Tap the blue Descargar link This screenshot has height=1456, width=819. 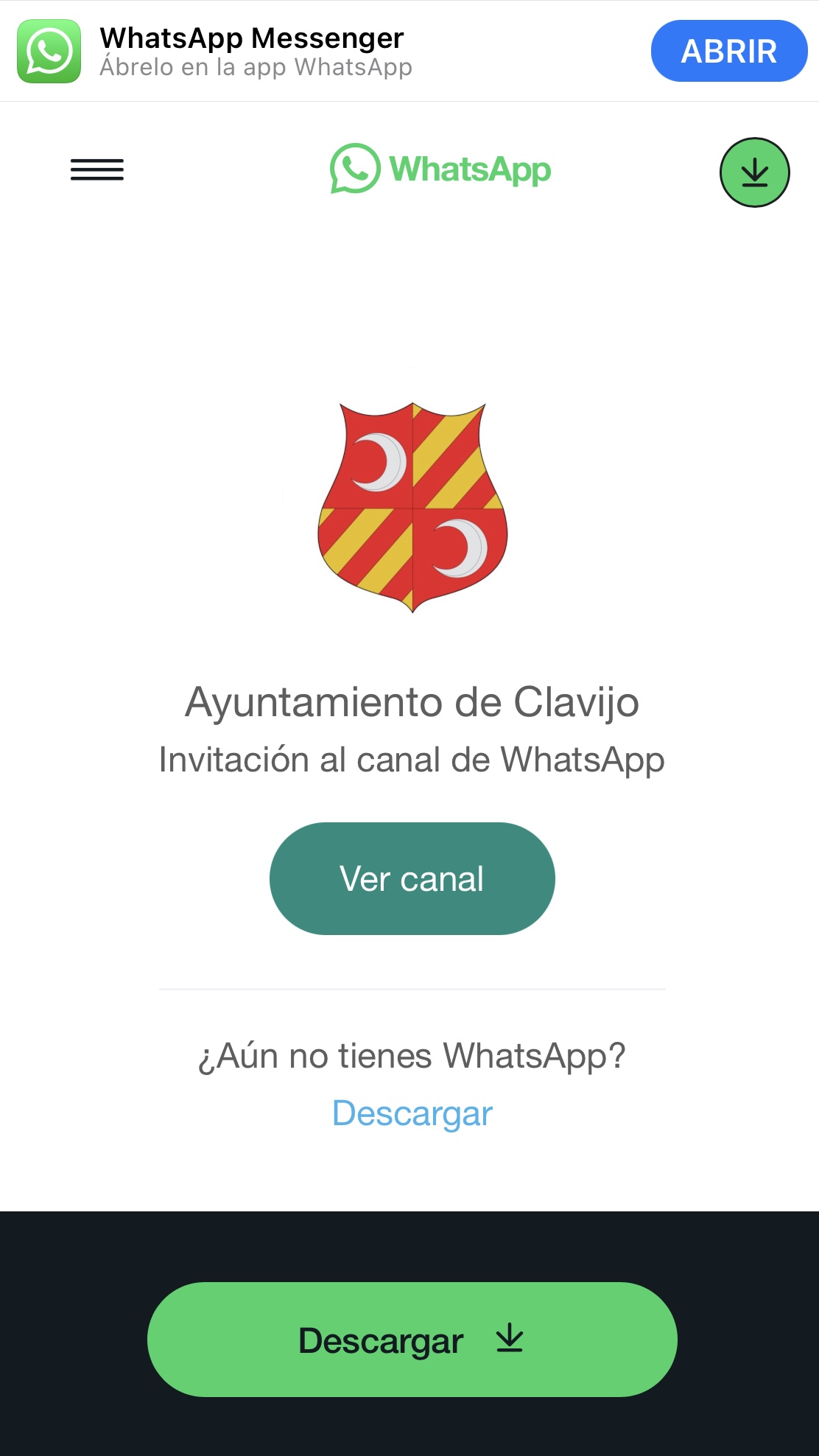click(412, 1113)
